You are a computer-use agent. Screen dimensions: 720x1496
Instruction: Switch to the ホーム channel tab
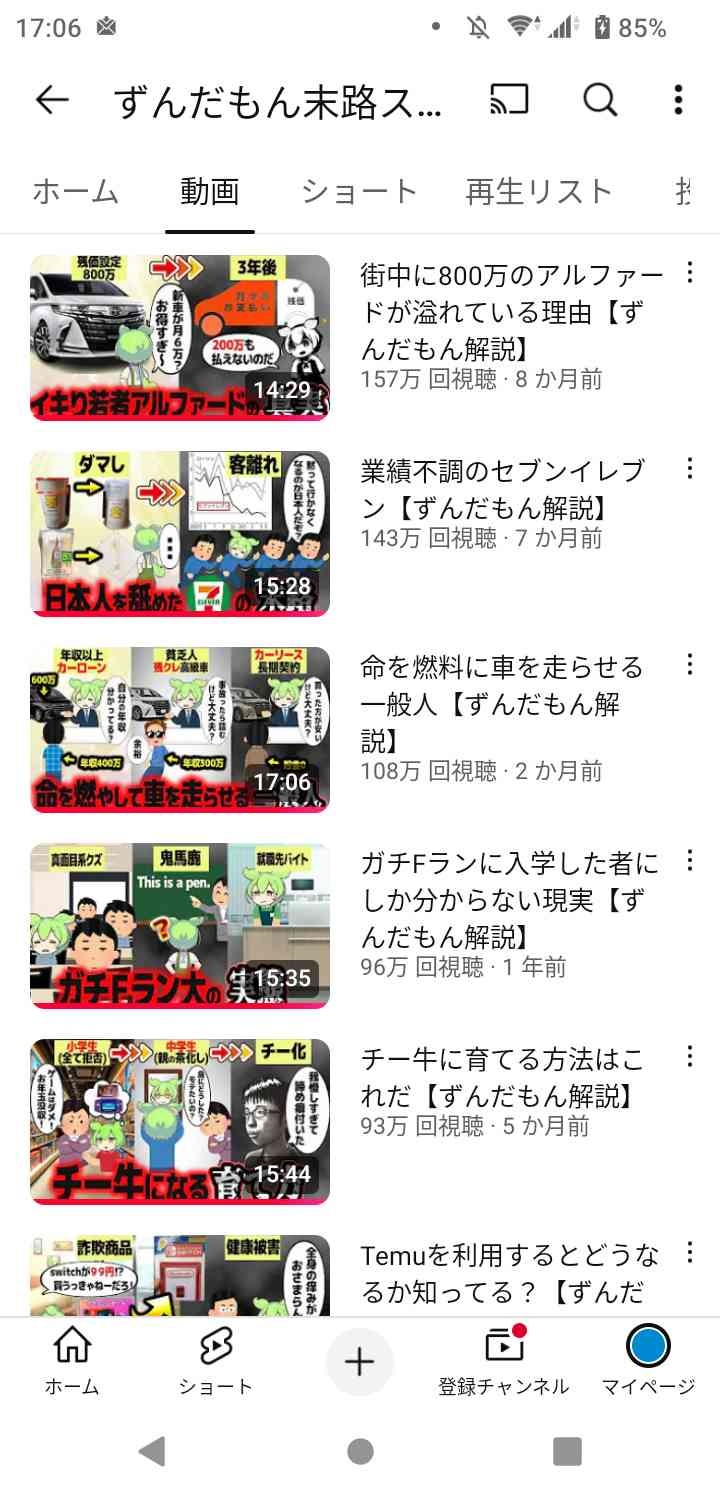coord(76,192)
